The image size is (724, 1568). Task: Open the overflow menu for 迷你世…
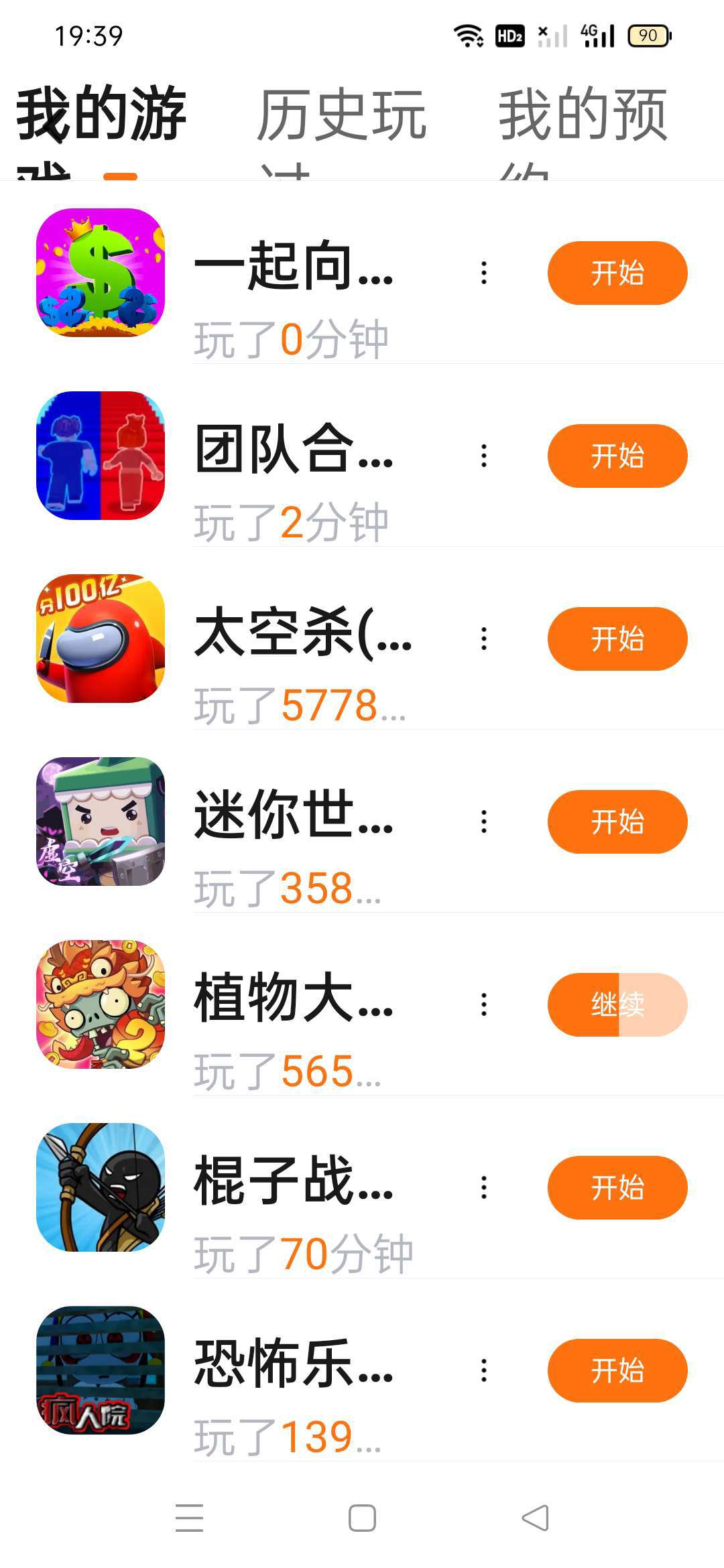tap(484, 822)
